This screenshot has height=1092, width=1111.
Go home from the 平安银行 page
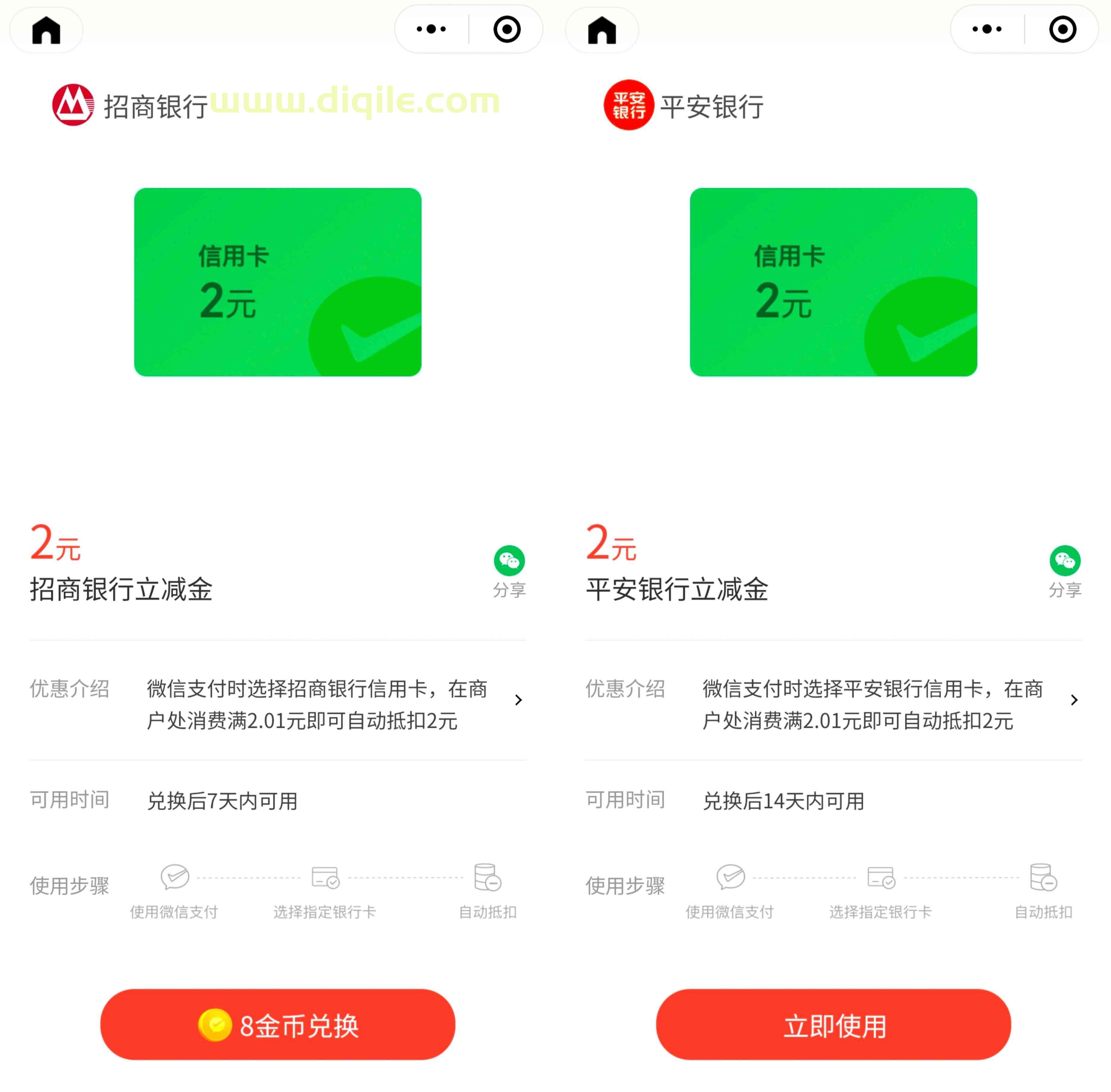pyautogui.click(x=602, y=30)
